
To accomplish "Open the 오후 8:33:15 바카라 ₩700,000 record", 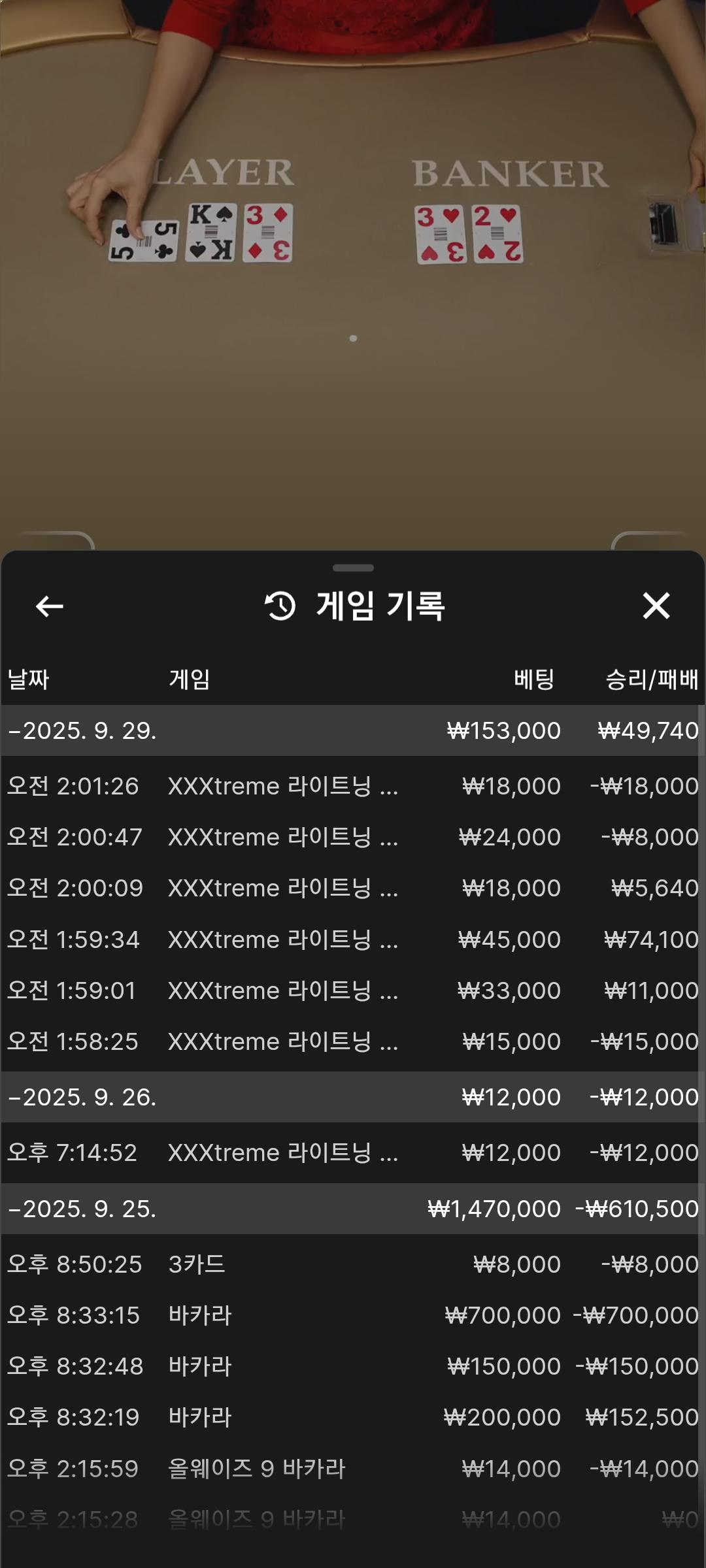I will 353,1315.
